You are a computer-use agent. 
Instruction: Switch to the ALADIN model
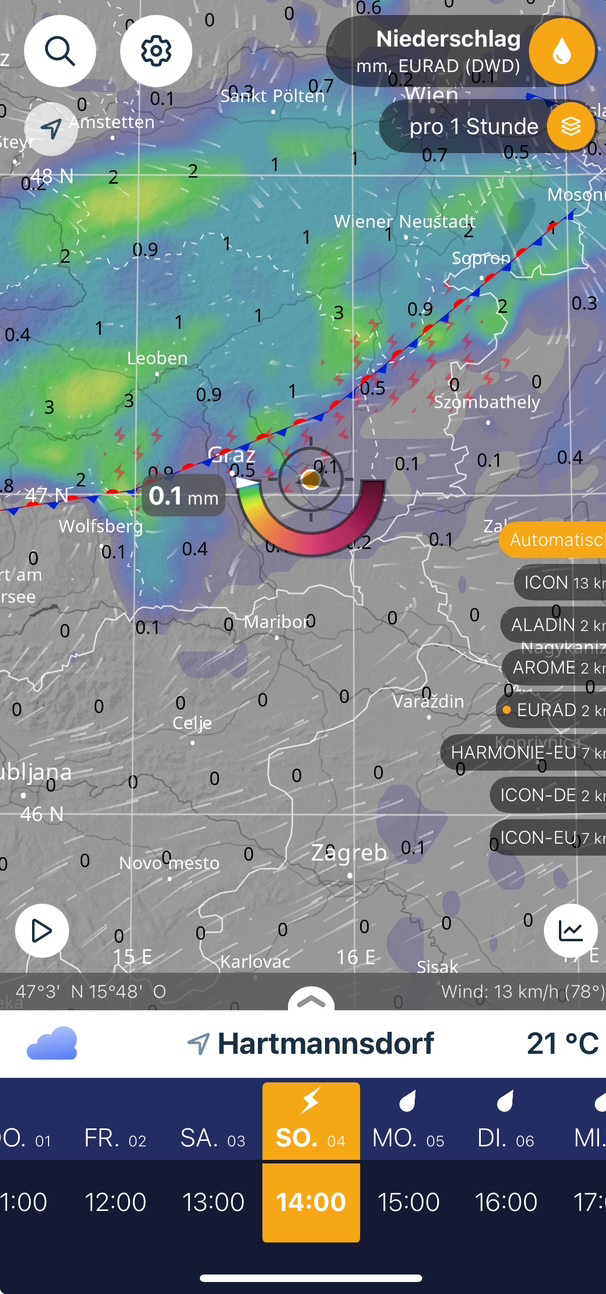[x=556, y=625]
